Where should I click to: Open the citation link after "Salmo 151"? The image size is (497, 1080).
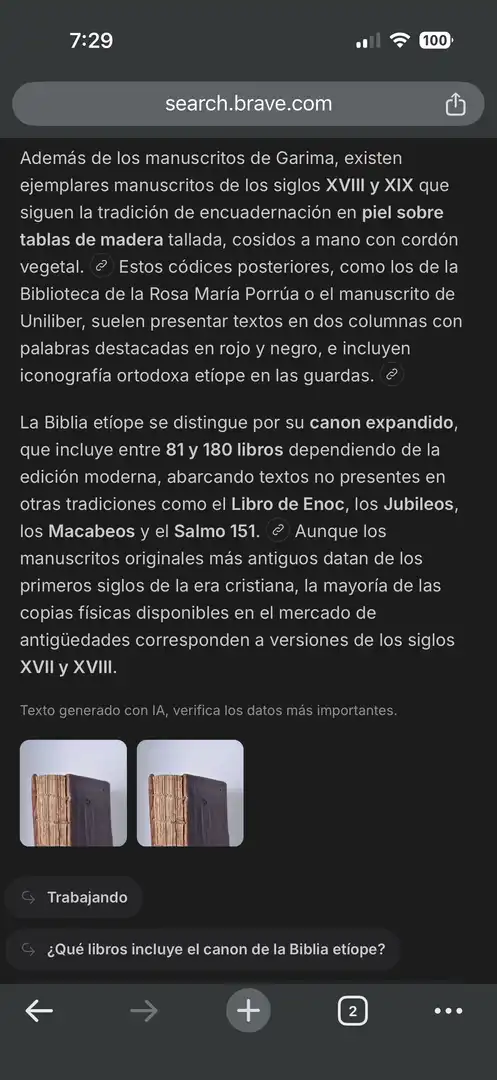click(278, 531)
